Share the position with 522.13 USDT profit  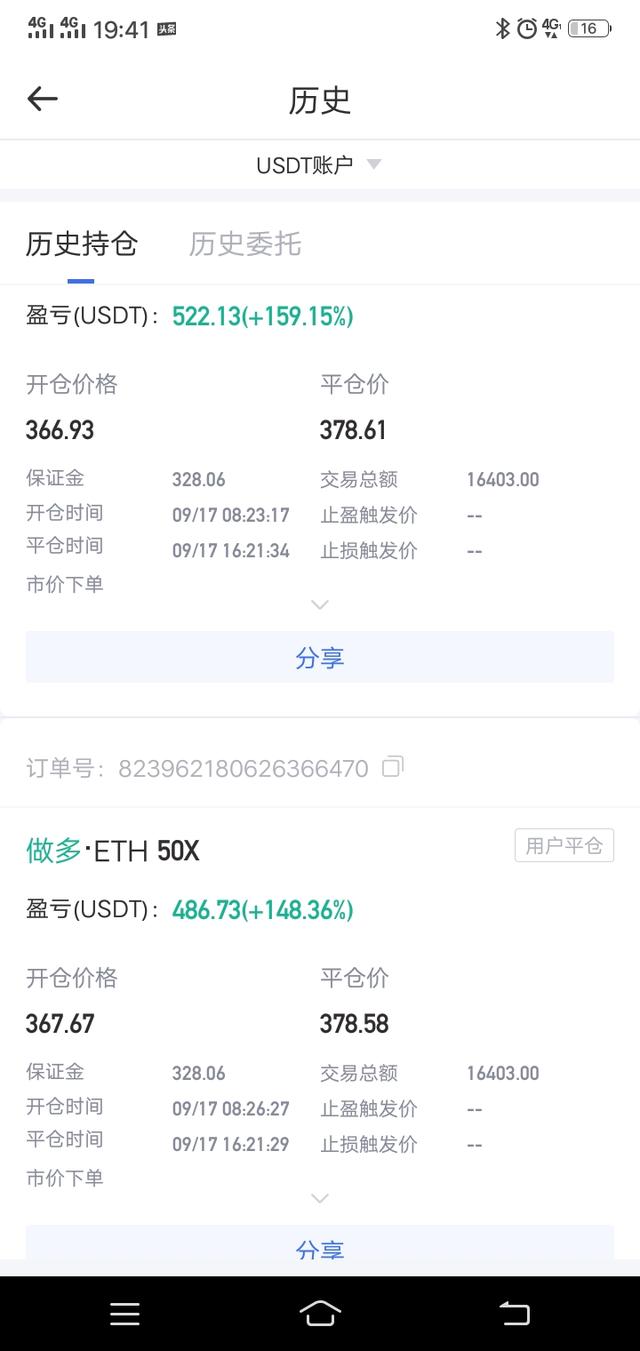[320, 657]
